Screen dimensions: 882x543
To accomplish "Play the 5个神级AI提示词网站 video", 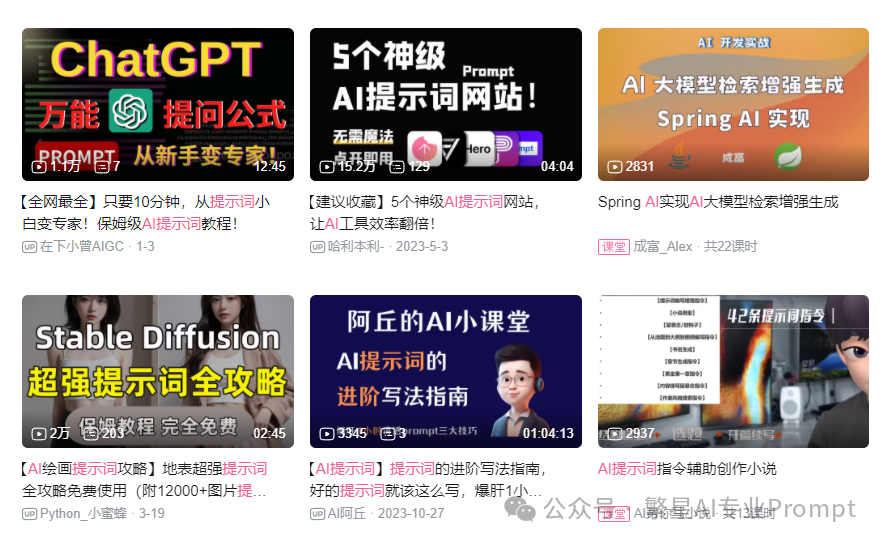I will click(445, 104).
